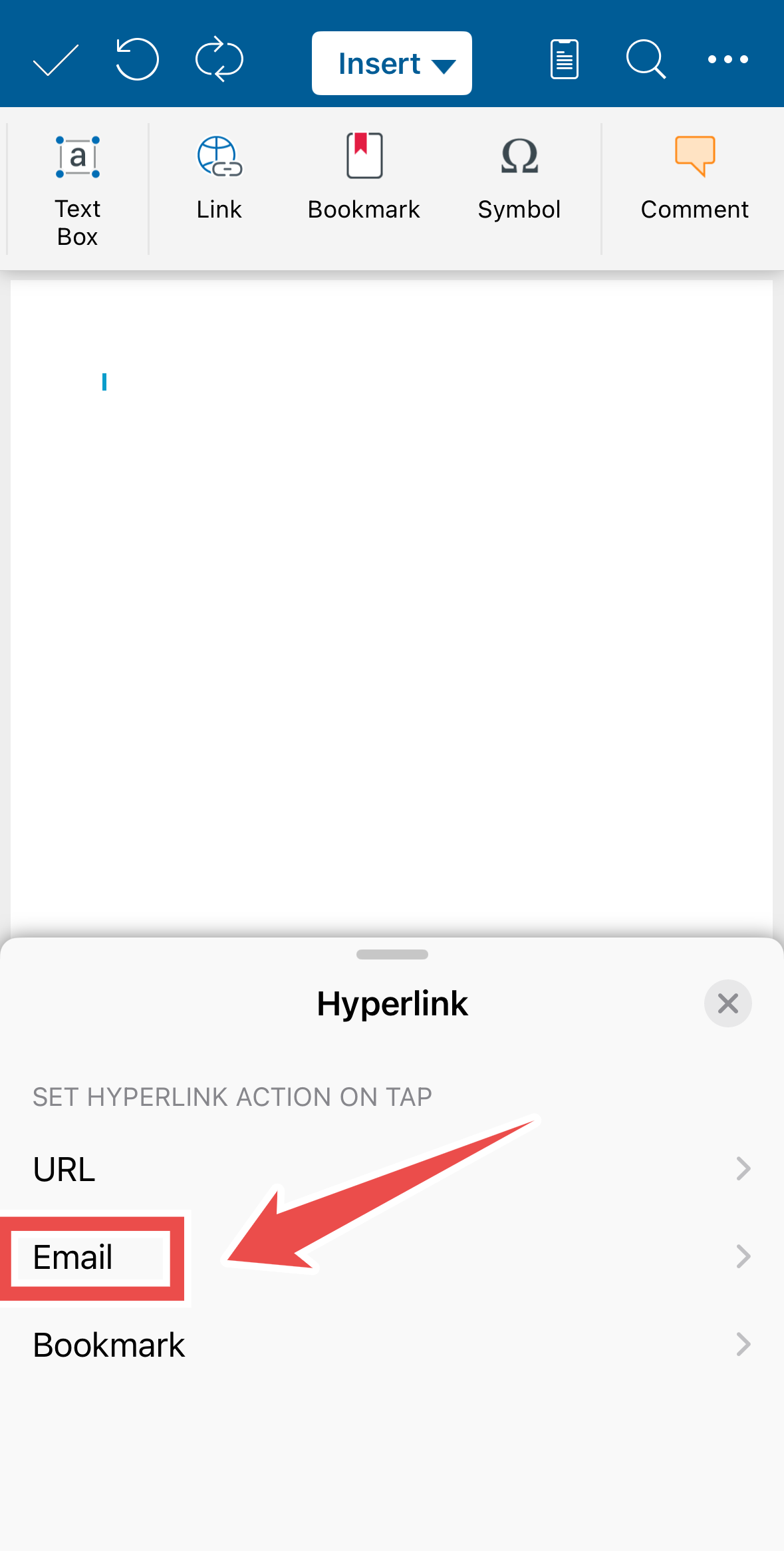The width and height of the screenshot is (784, 1551).
Task: Tap the checkmark to finish editing
Action: point(56,61)
